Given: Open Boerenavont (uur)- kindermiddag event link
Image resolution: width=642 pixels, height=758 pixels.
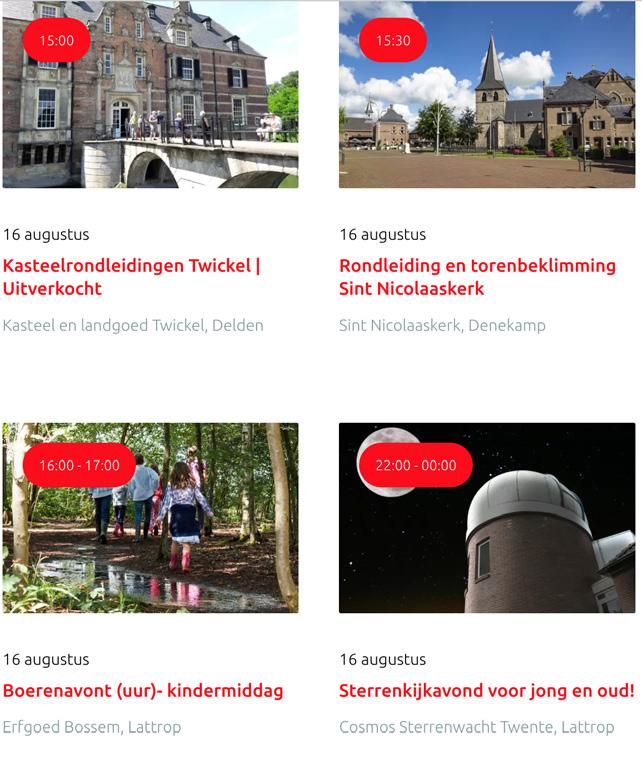Looking at the screenshot, I should pos(143,691).
